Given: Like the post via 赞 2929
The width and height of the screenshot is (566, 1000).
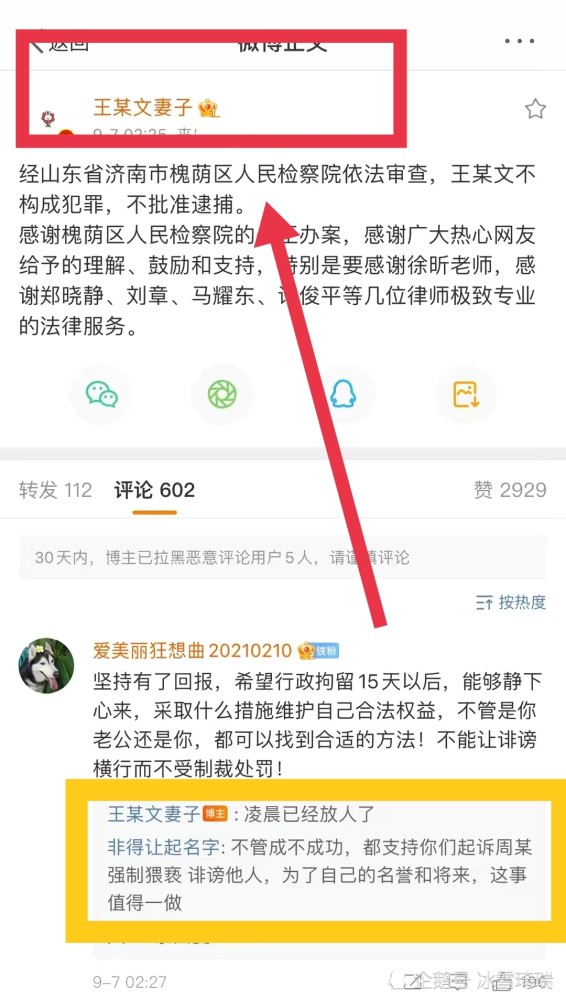Looking at the screenshot, I should 510,490.
